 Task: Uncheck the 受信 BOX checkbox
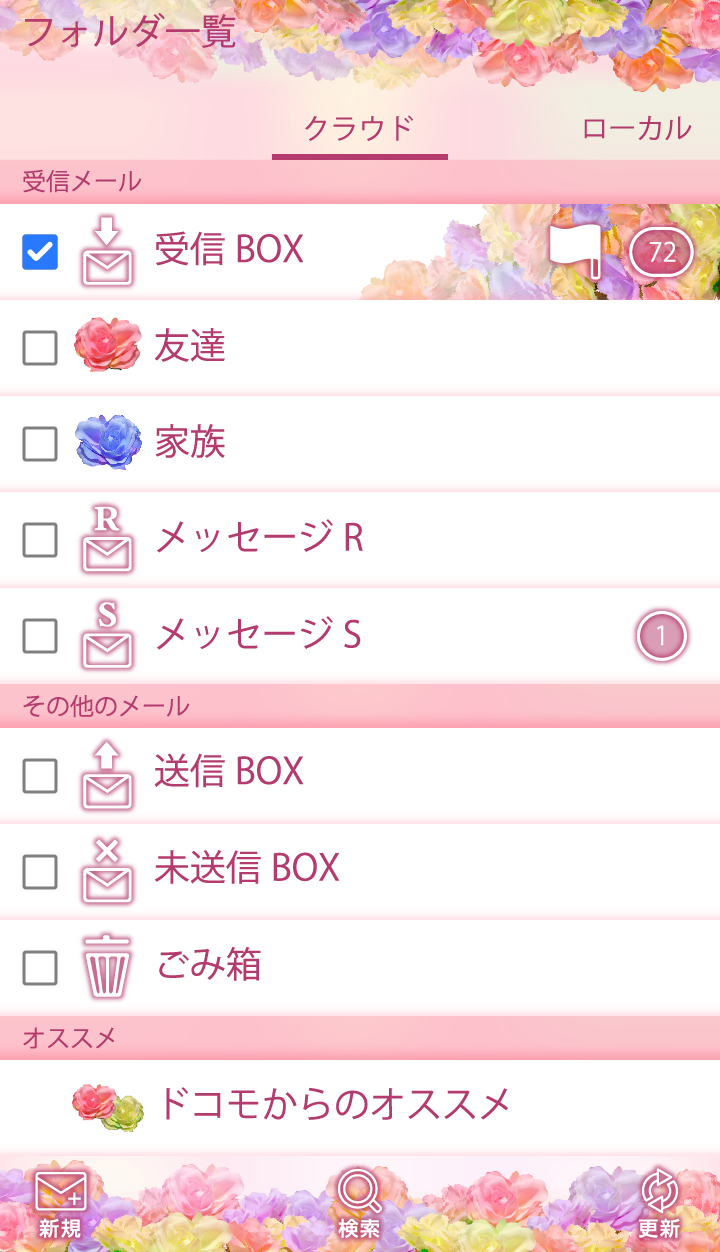pos(40,251)
